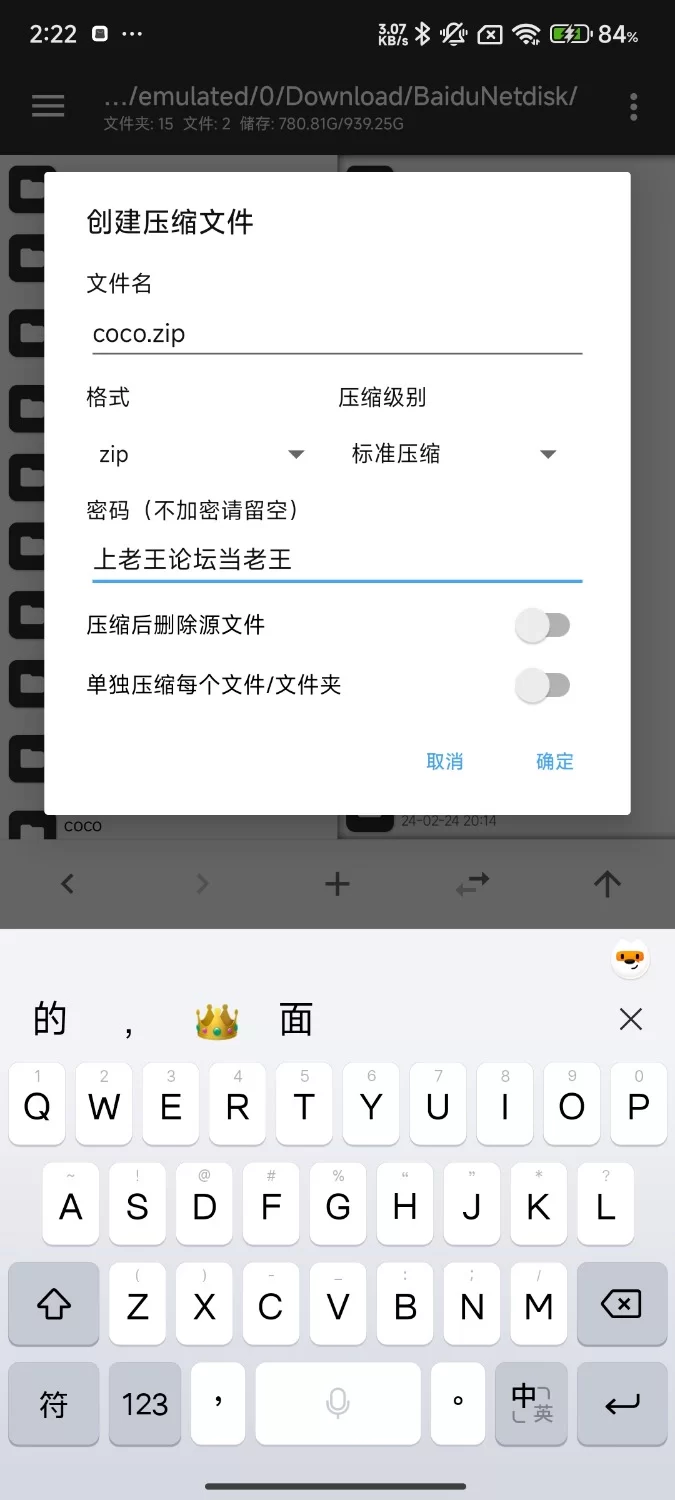
Task: Toggle 单独压缩每个文件/文件夹 switch
Action: pyautogui.click(x=543, y=686)
